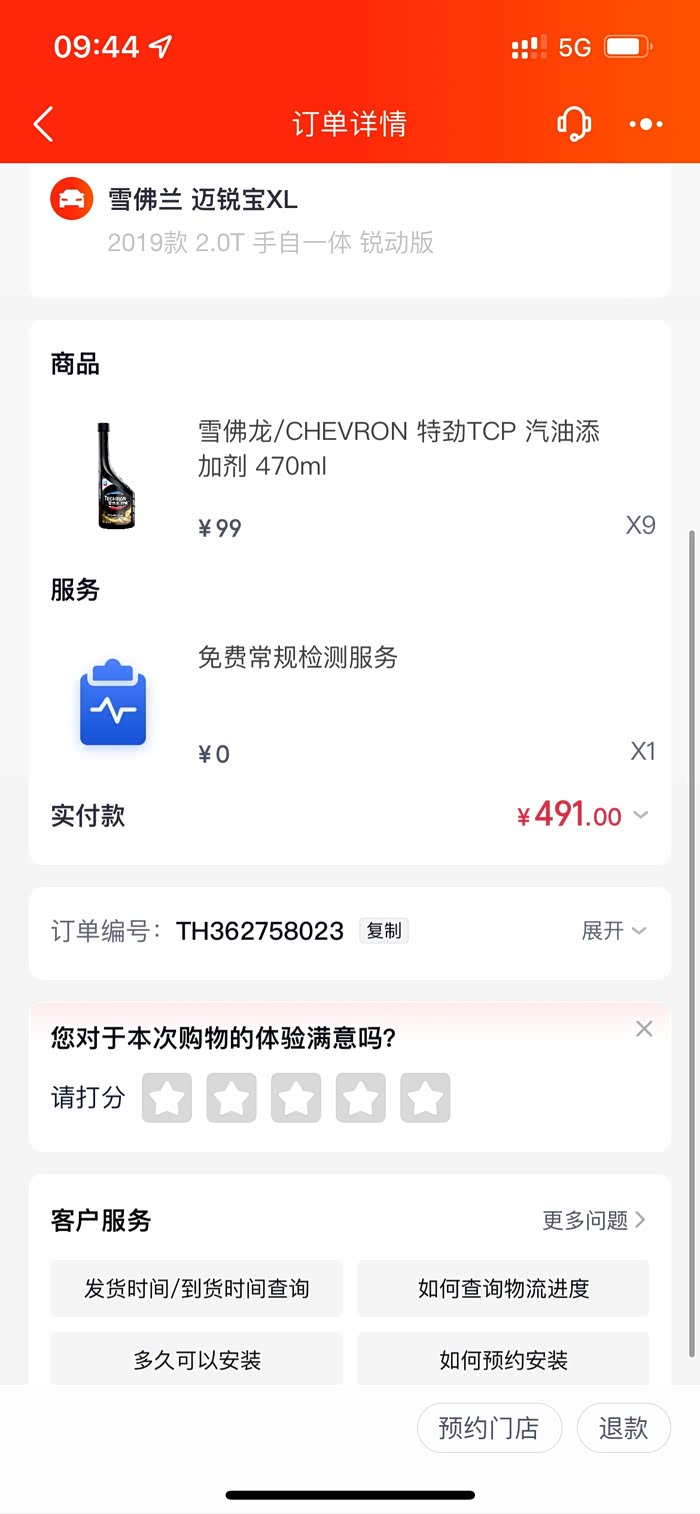Screen dimensions: 700x1514
Task: Request a refund with 退款
Action: click(623, 1428)
